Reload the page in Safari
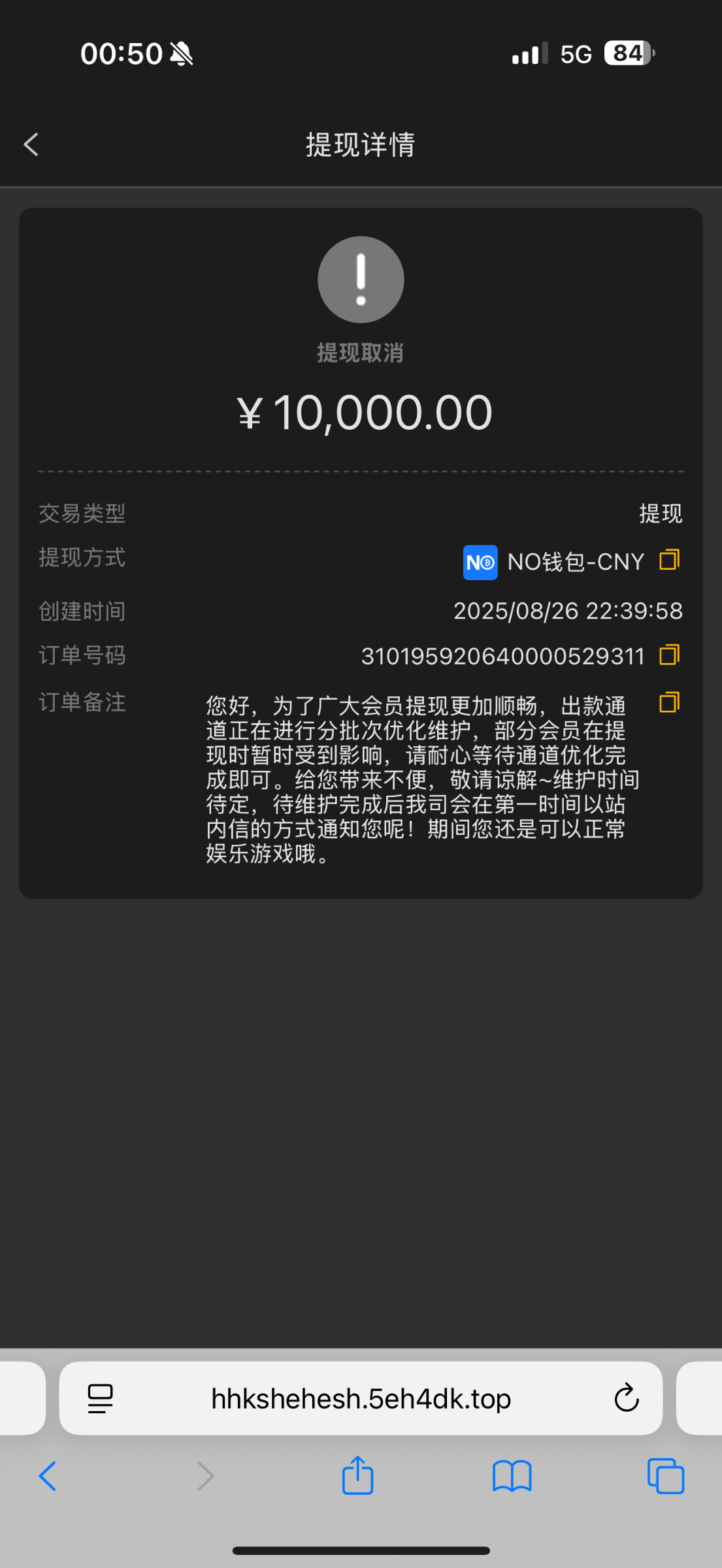 (x=626, y=1399)
